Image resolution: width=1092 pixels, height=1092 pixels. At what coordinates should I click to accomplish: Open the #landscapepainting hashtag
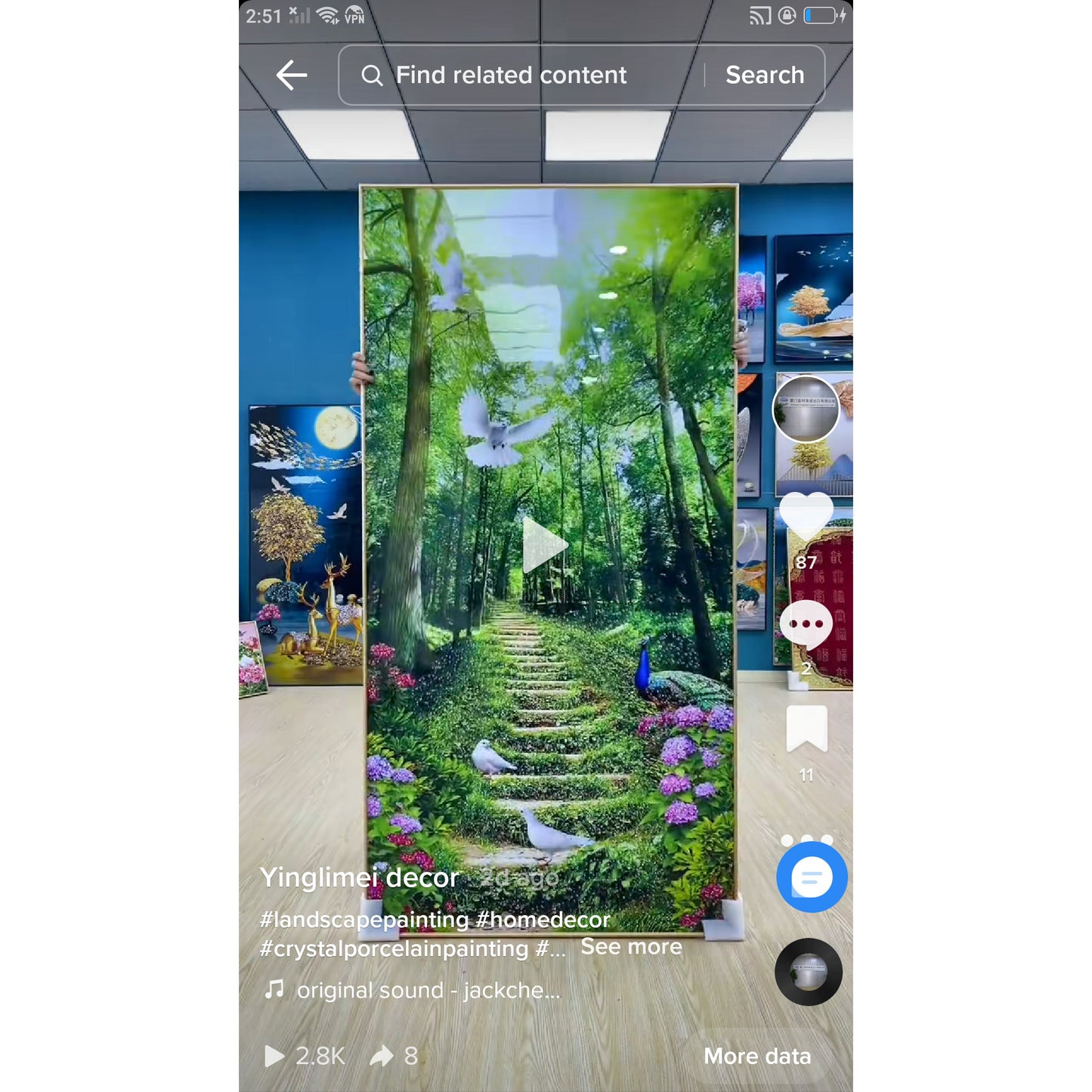coord(364,920)
